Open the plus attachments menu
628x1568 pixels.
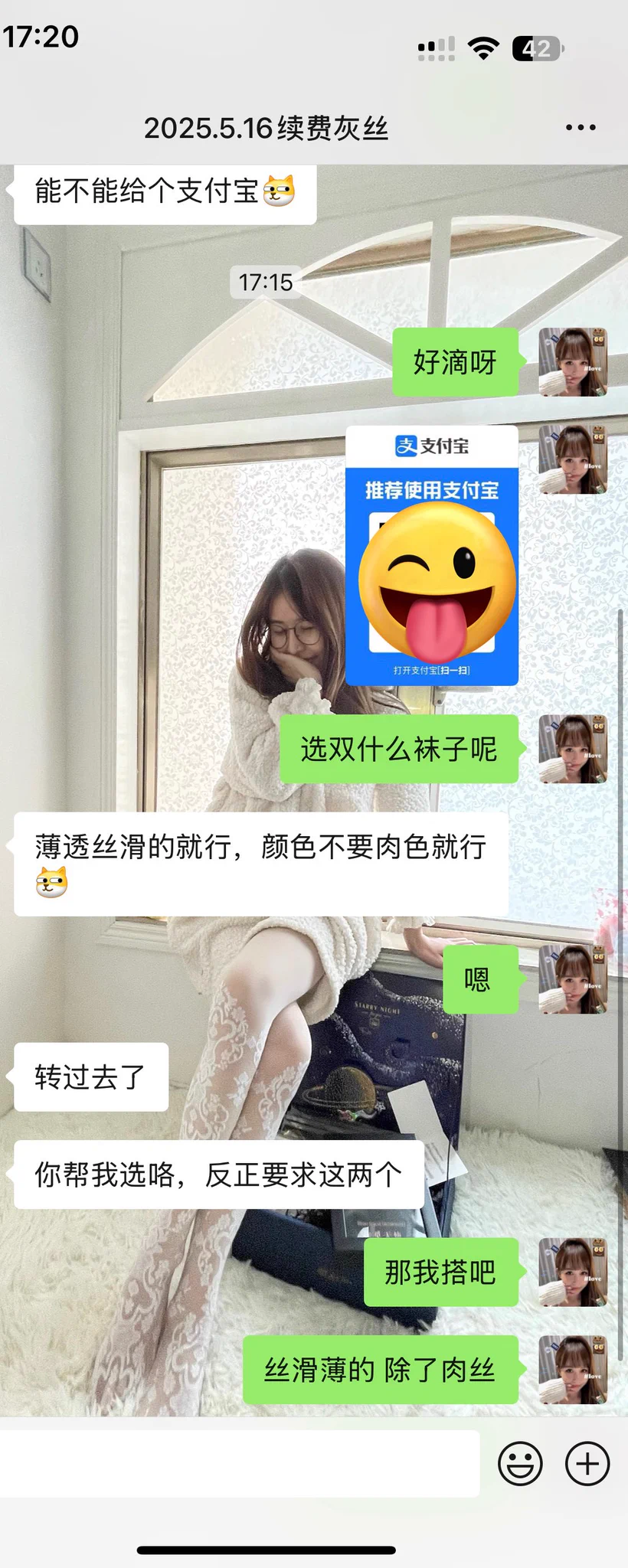(587, 1464)
